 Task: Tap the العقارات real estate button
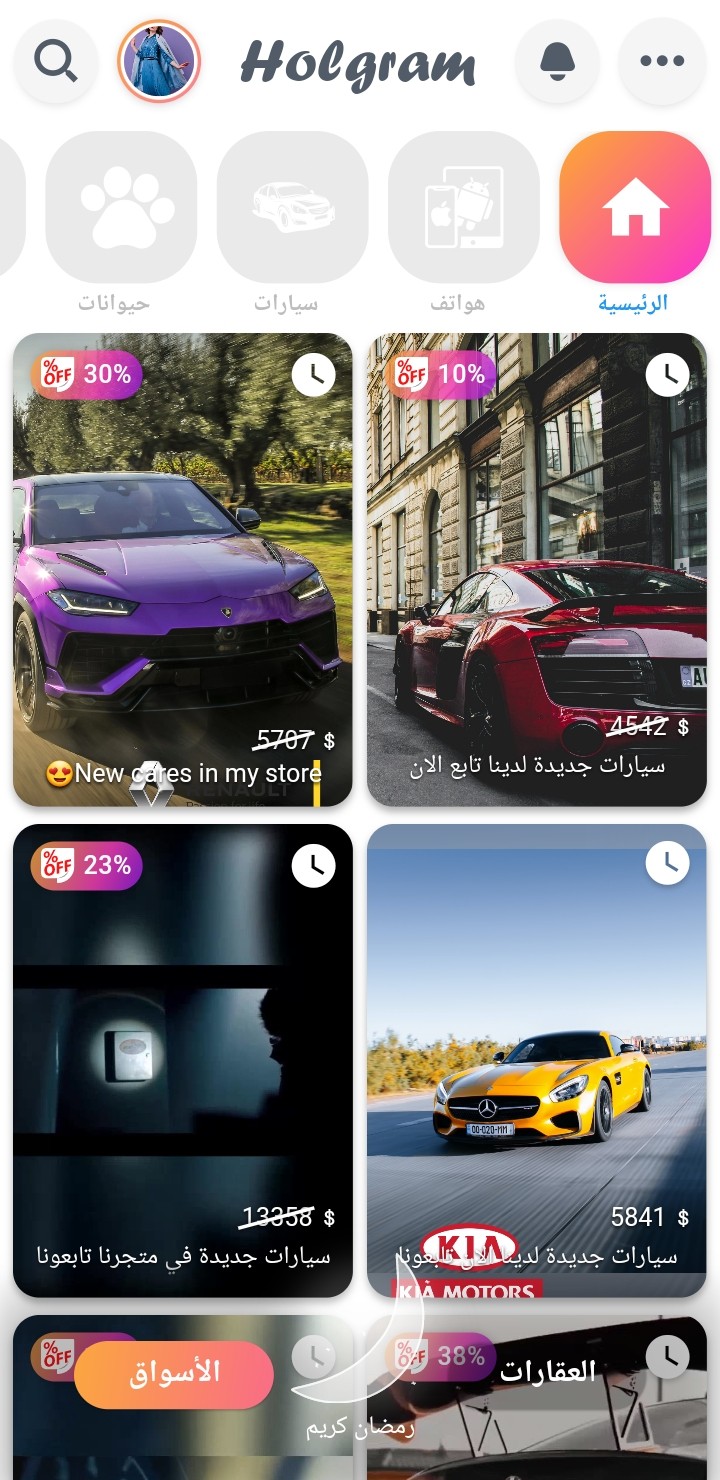tap(548, 1371)
